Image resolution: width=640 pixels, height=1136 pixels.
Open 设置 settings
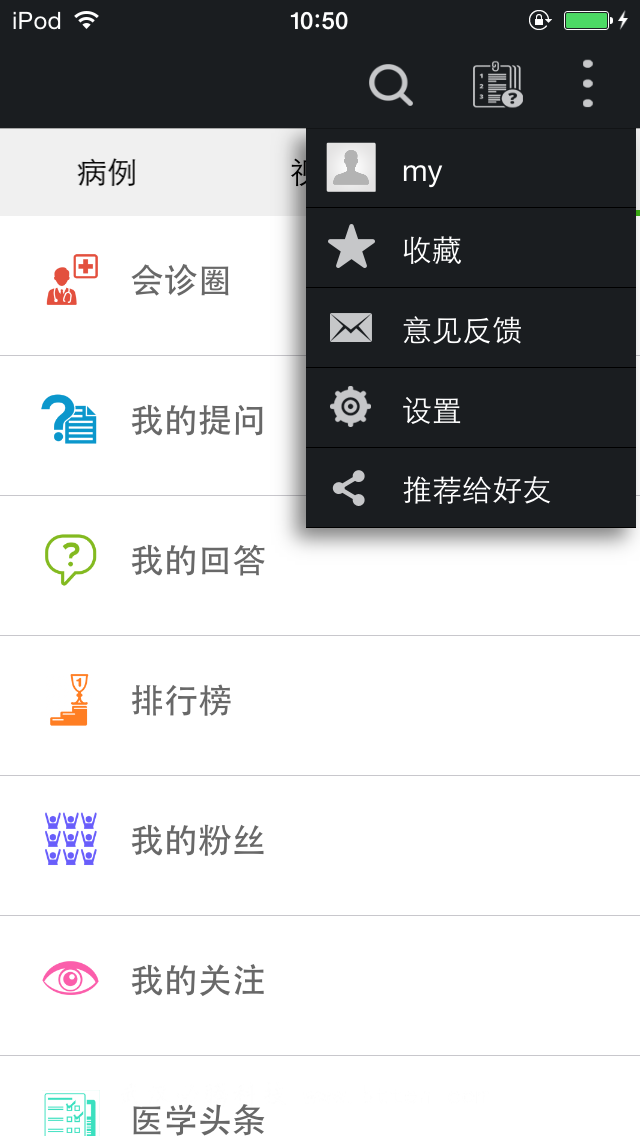click(x=470, y=407)
